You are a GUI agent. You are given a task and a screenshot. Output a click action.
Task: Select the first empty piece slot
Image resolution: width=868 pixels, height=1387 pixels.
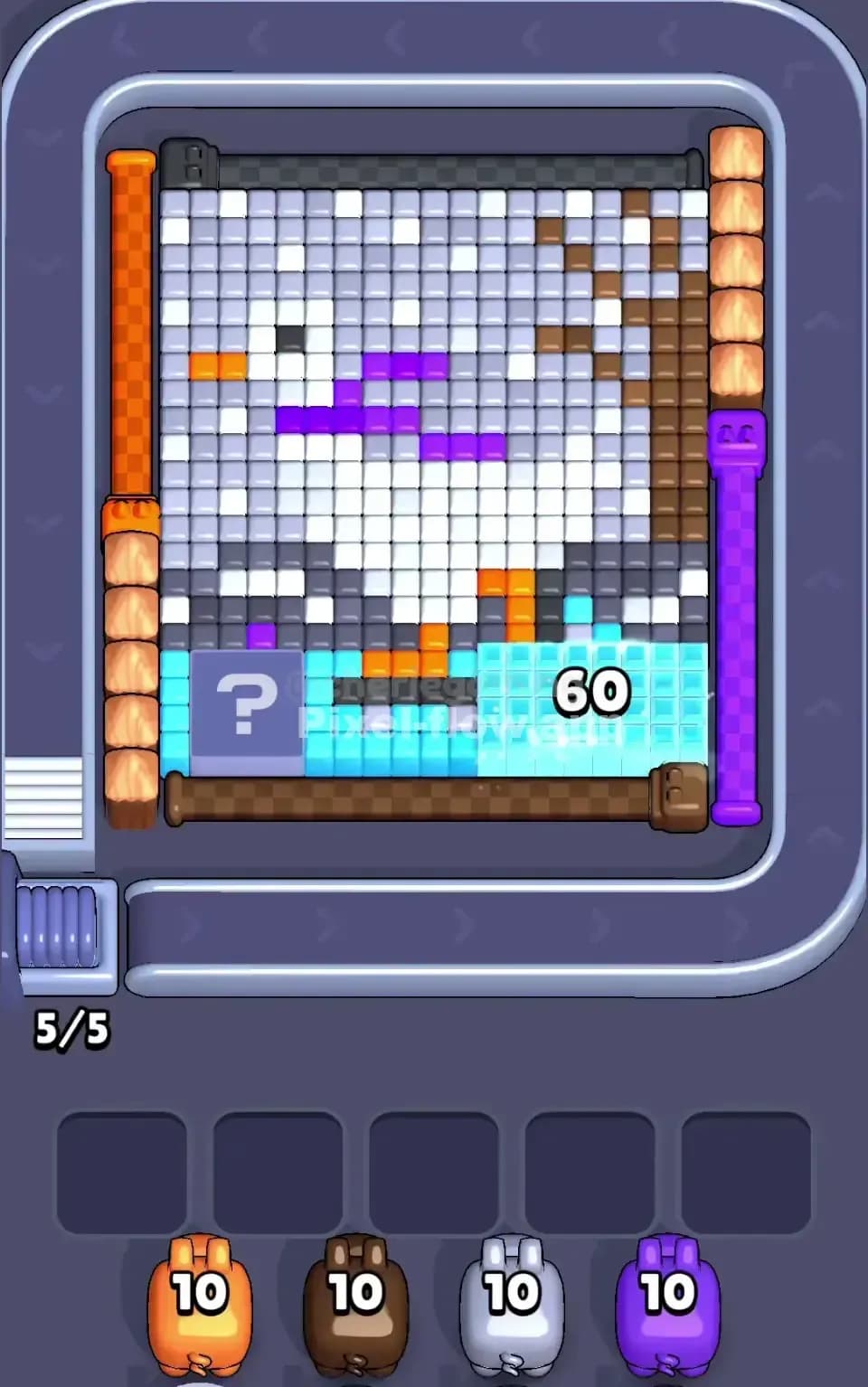(x=123, y=1162)
